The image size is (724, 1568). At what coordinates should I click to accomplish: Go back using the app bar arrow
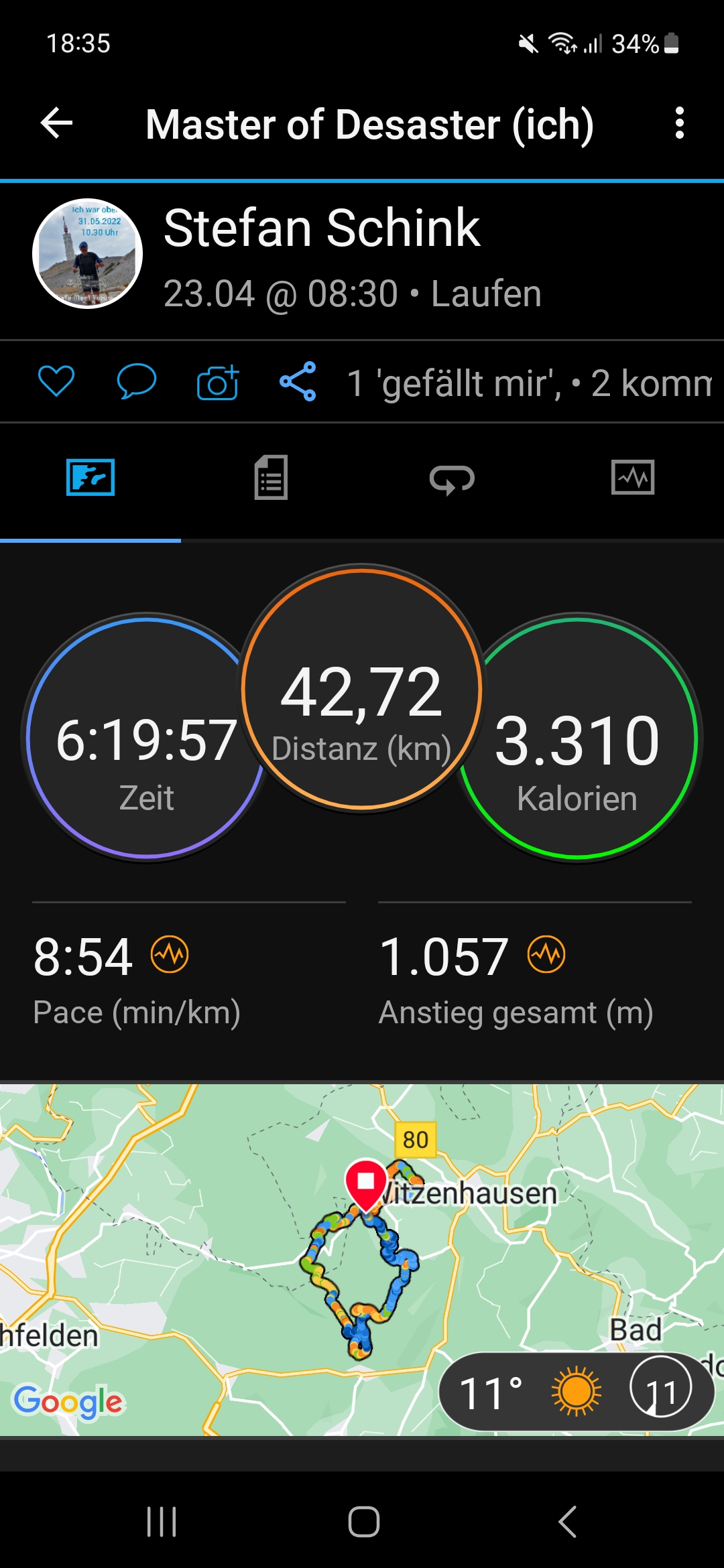point(56,124)
